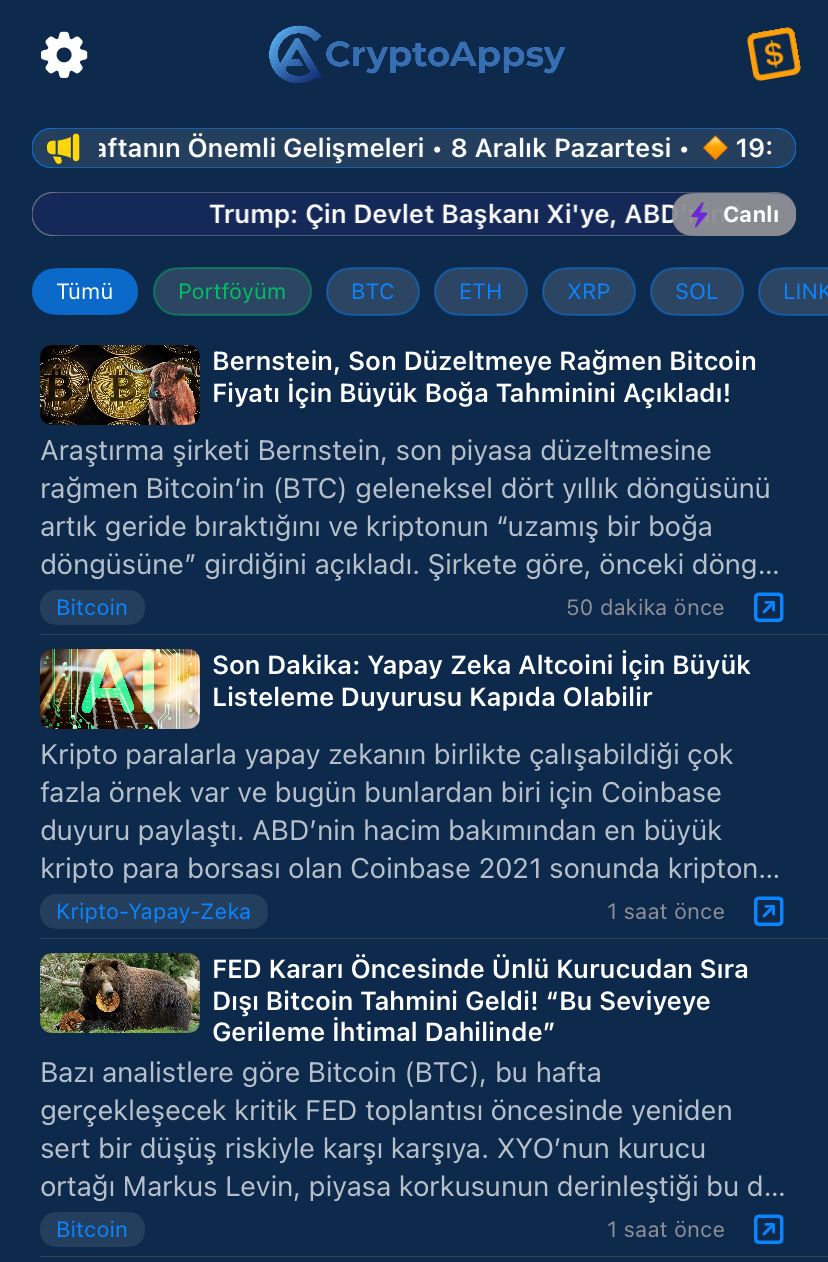Open the weekly developments announcement ticker

[x=414, y=148]
